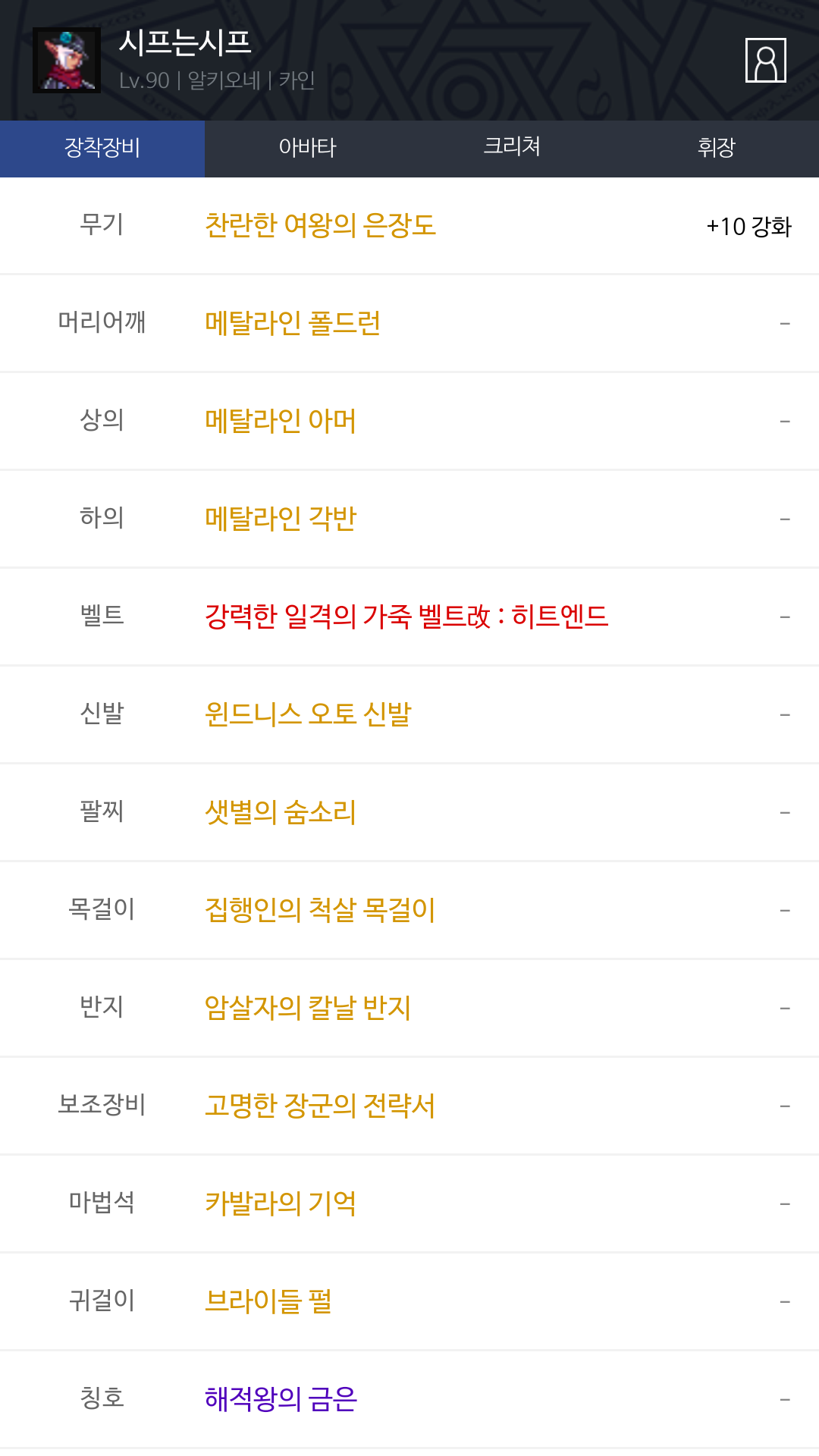Open 윈드니스 오토 신발 shoes item

tap(308, 714)
